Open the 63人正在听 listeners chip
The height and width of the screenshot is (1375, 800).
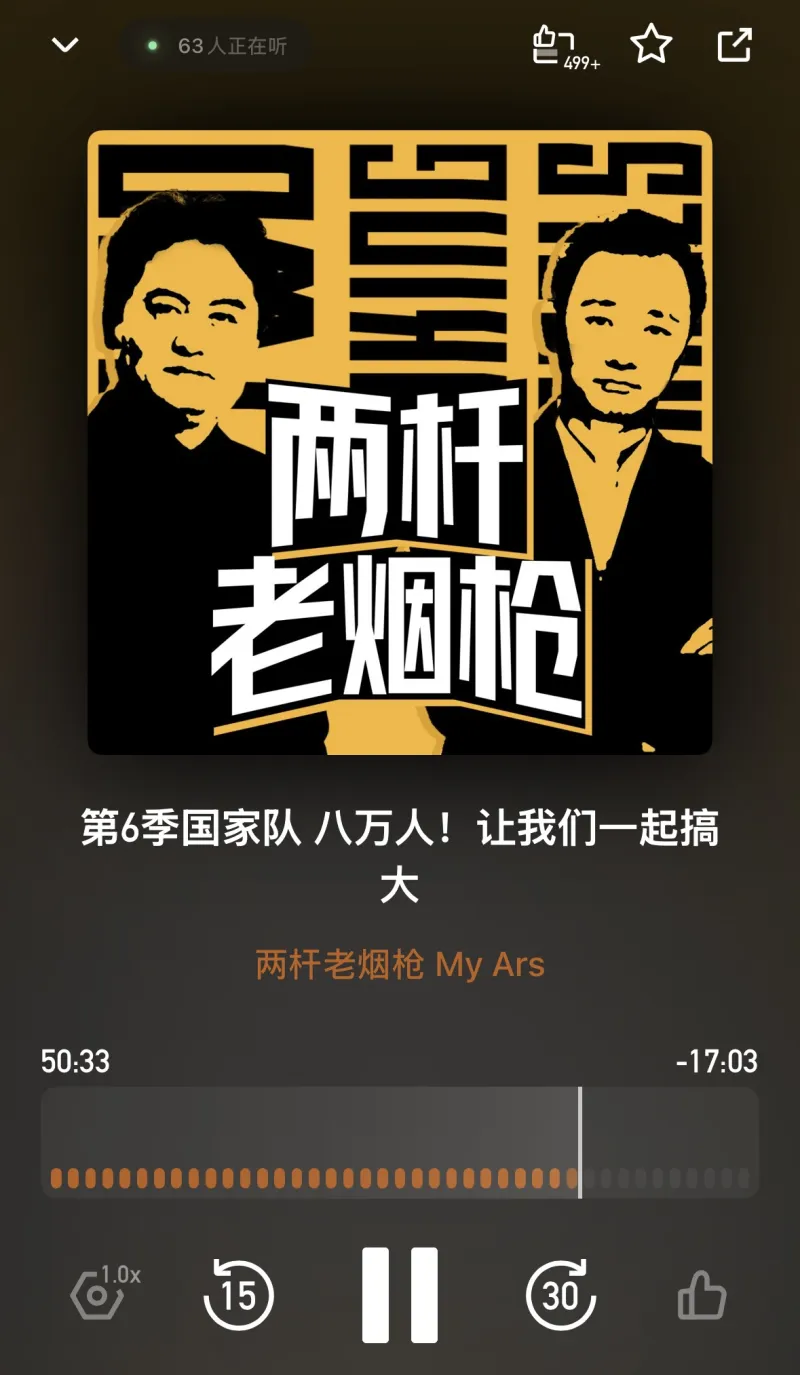coord(217,46)
